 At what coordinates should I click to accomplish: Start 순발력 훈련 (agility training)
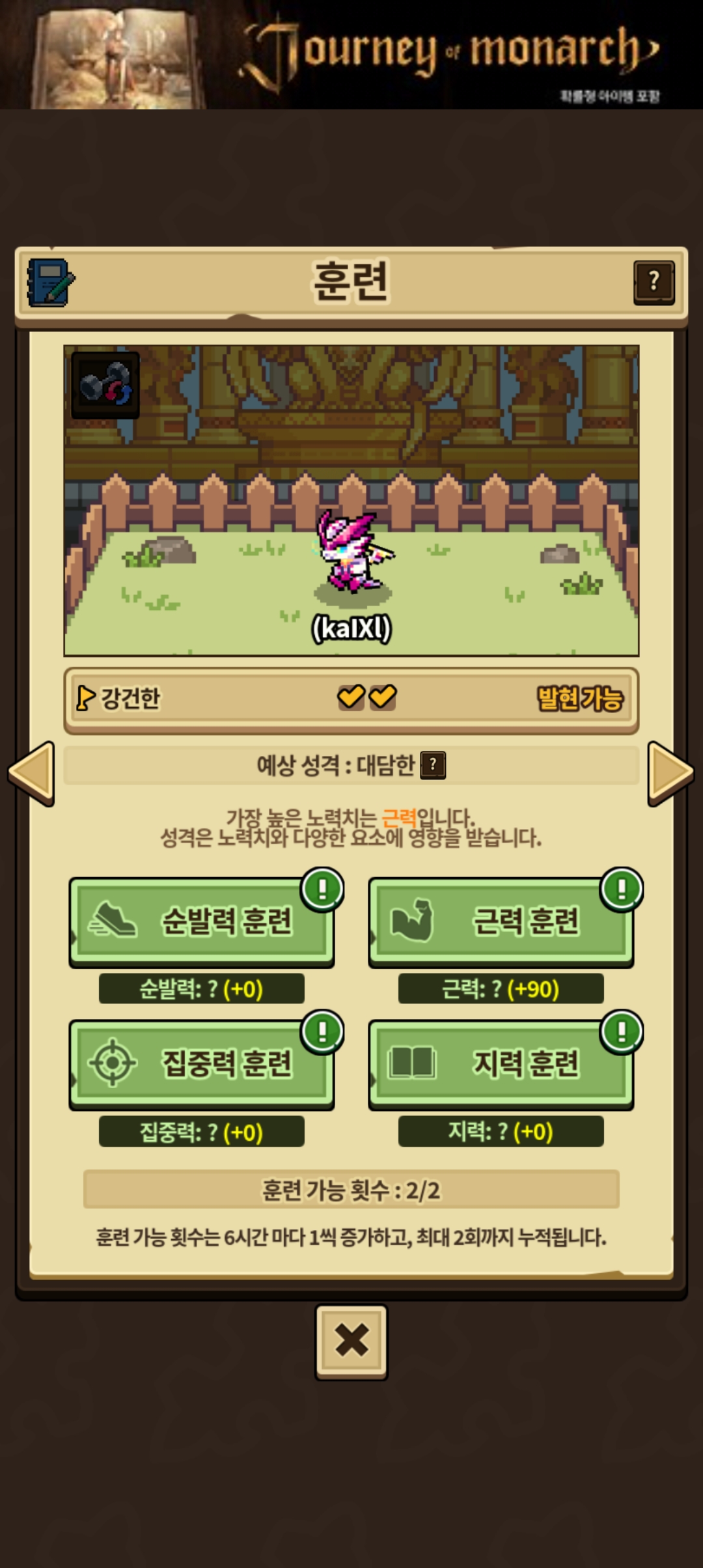[x=201, y=921]
